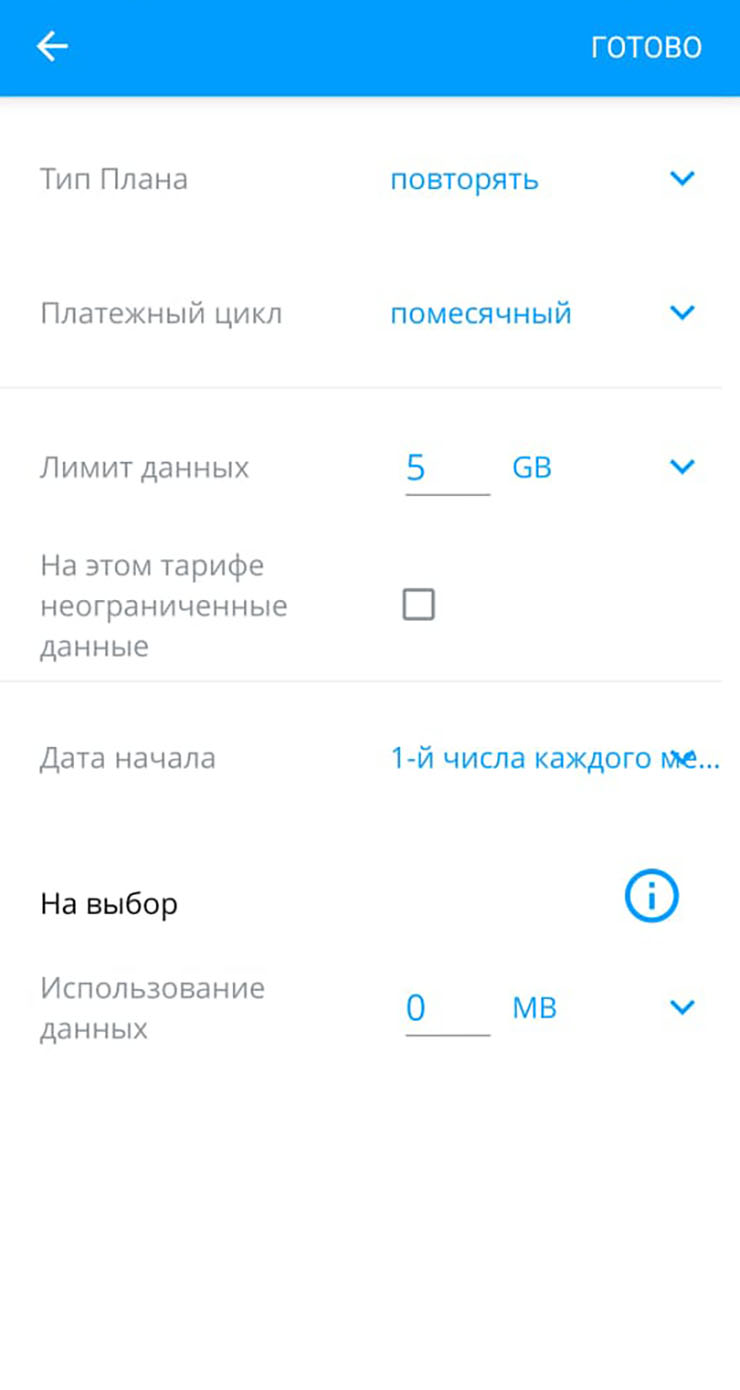This screenshot has width=740, height=1390.
Task: Edit the Лимит данных value field
Action: [446, 468]
